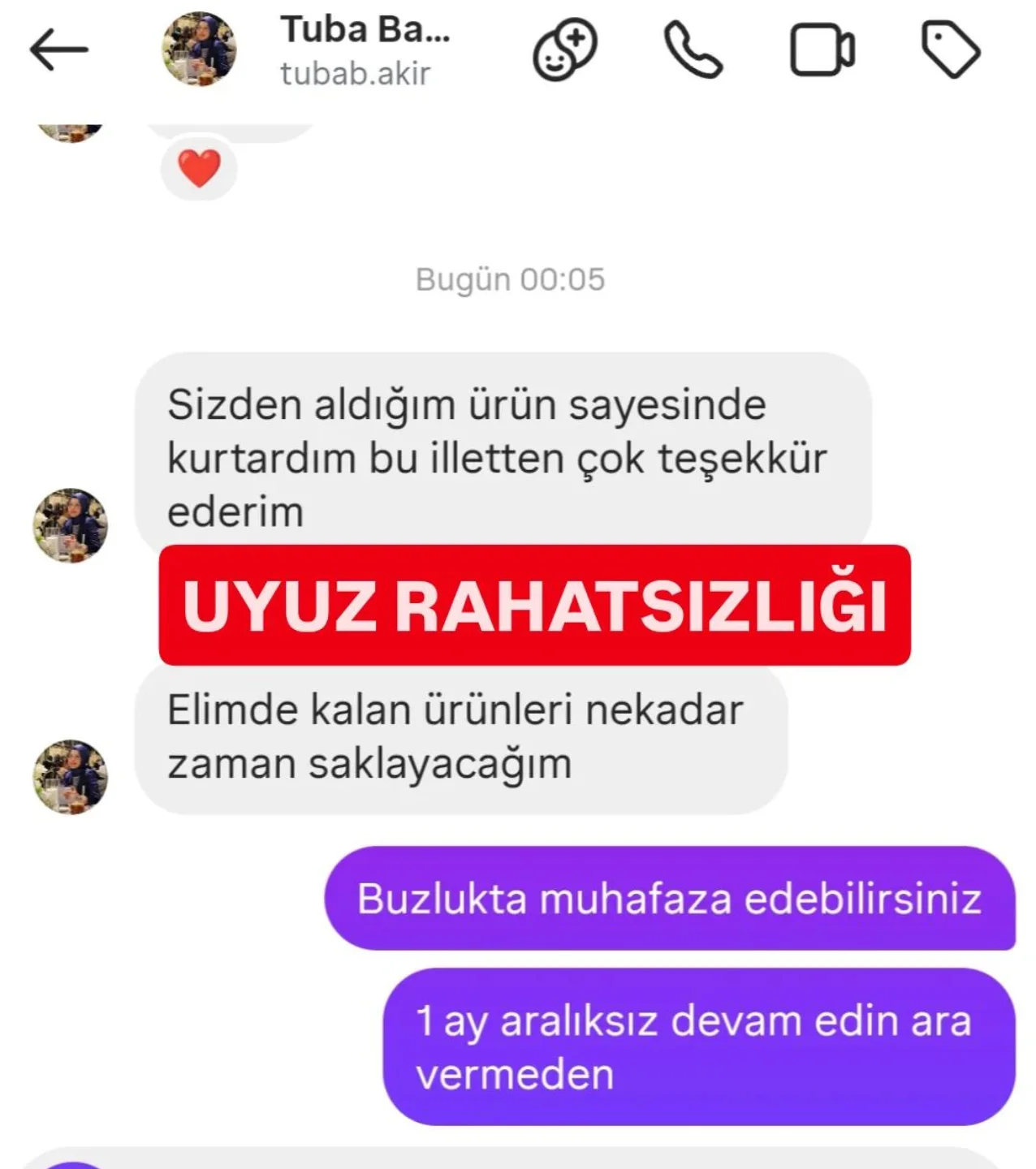Tap avatar beside 'Elimde kalan ürünleri' message
Screen dimensions: 1036x1169
(71, 777)
